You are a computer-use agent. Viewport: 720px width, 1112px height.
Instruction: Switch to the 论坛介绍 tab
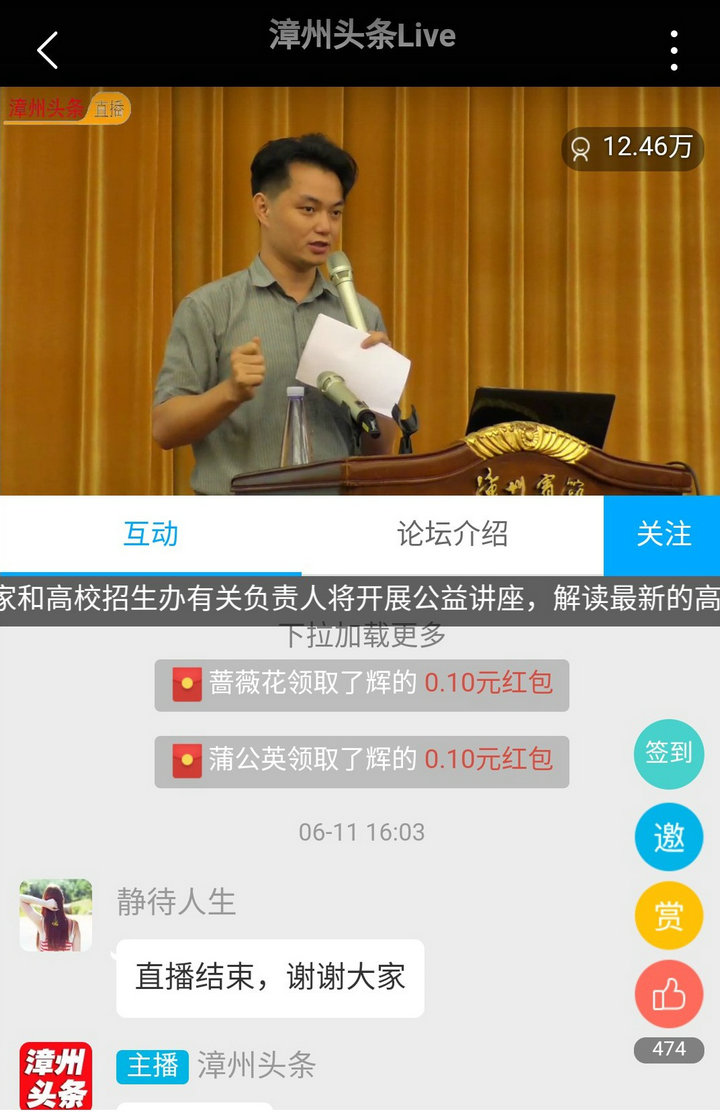[x=452, y=534]
